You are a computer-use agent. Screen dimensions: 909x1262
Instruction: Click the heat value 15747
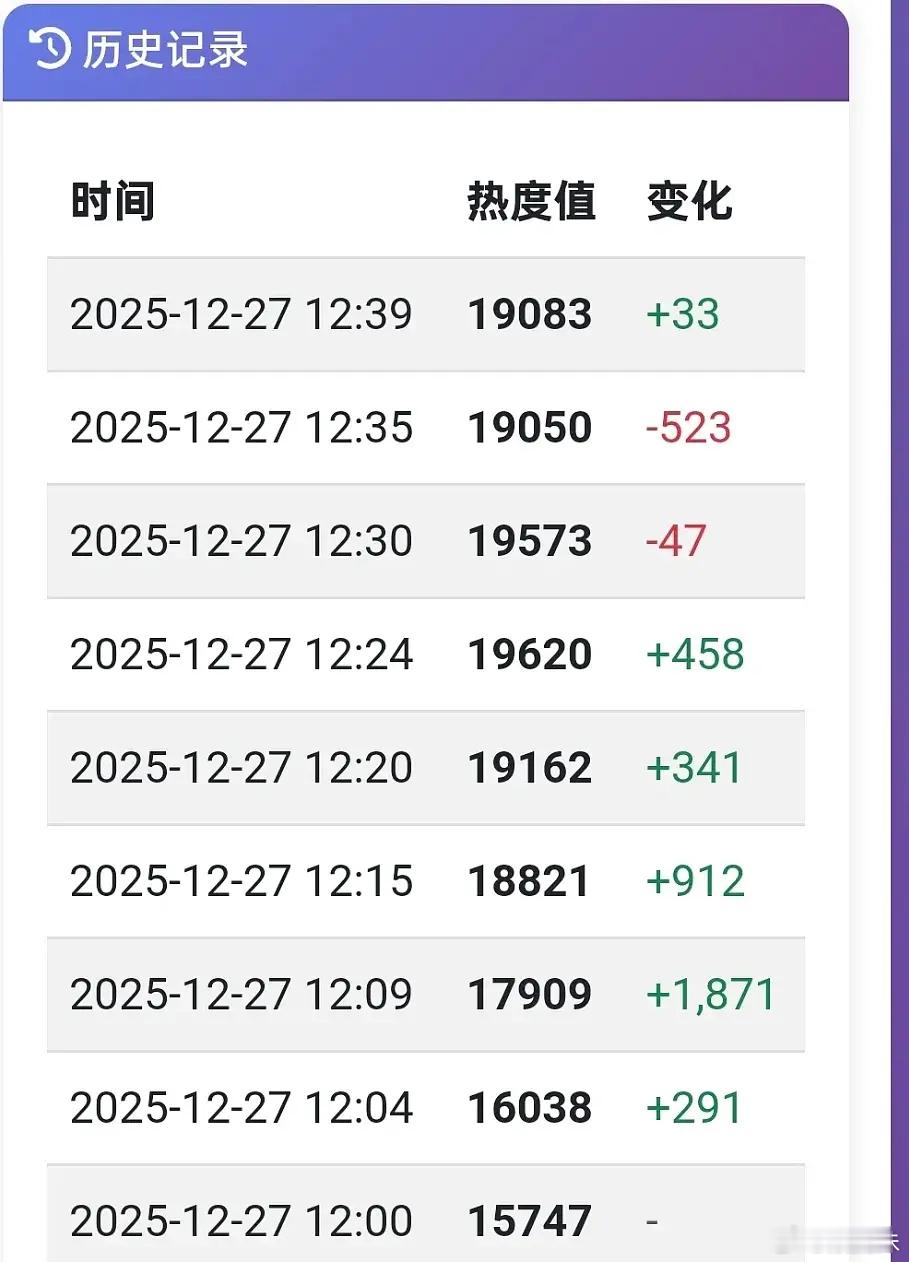(528, 1220)
